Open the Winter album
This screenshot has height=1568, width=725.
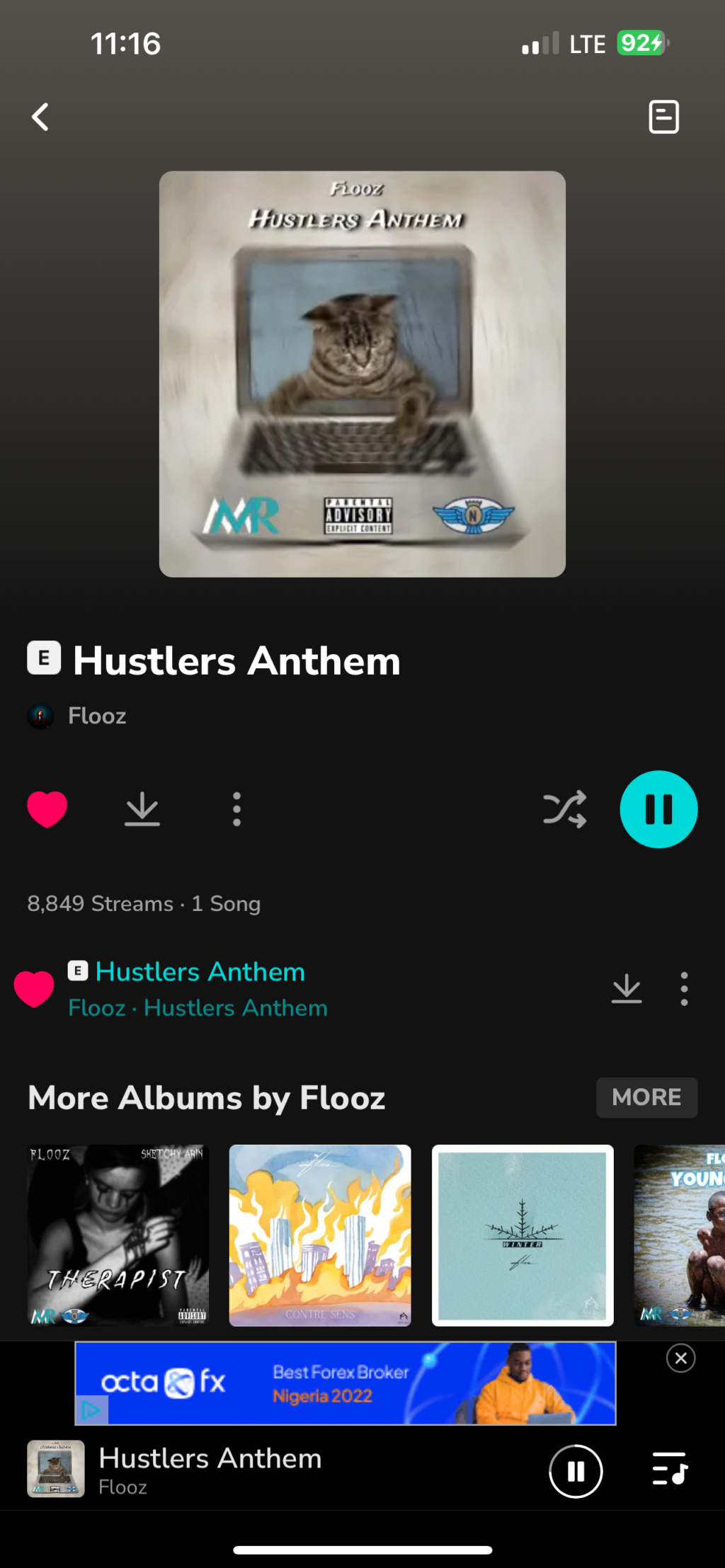tap(523, 1235)
